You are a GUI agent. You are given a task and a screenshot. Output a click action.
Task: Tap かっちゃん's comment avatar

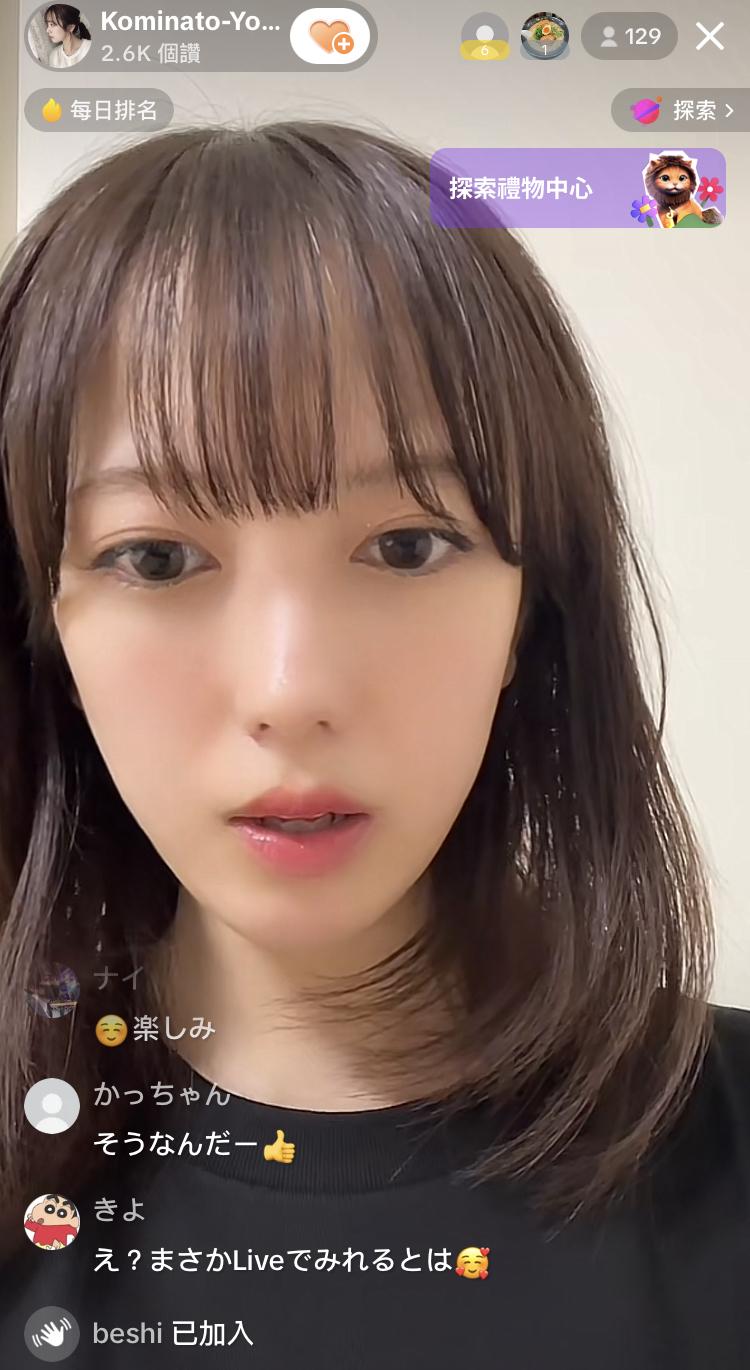pyautogui.click(x=52, y=1106)
